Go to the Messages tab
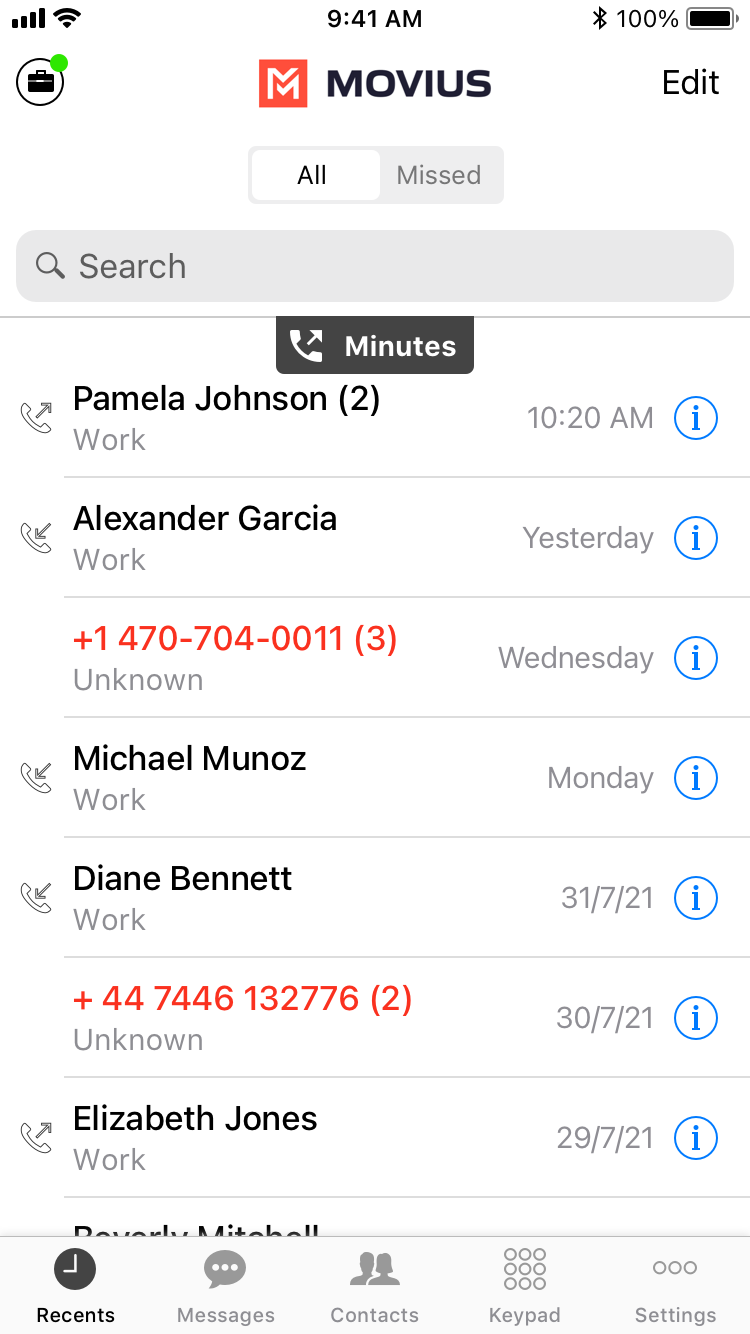Image resolution: width=750 pixels, height=1334 pixels. point(226,1286)
